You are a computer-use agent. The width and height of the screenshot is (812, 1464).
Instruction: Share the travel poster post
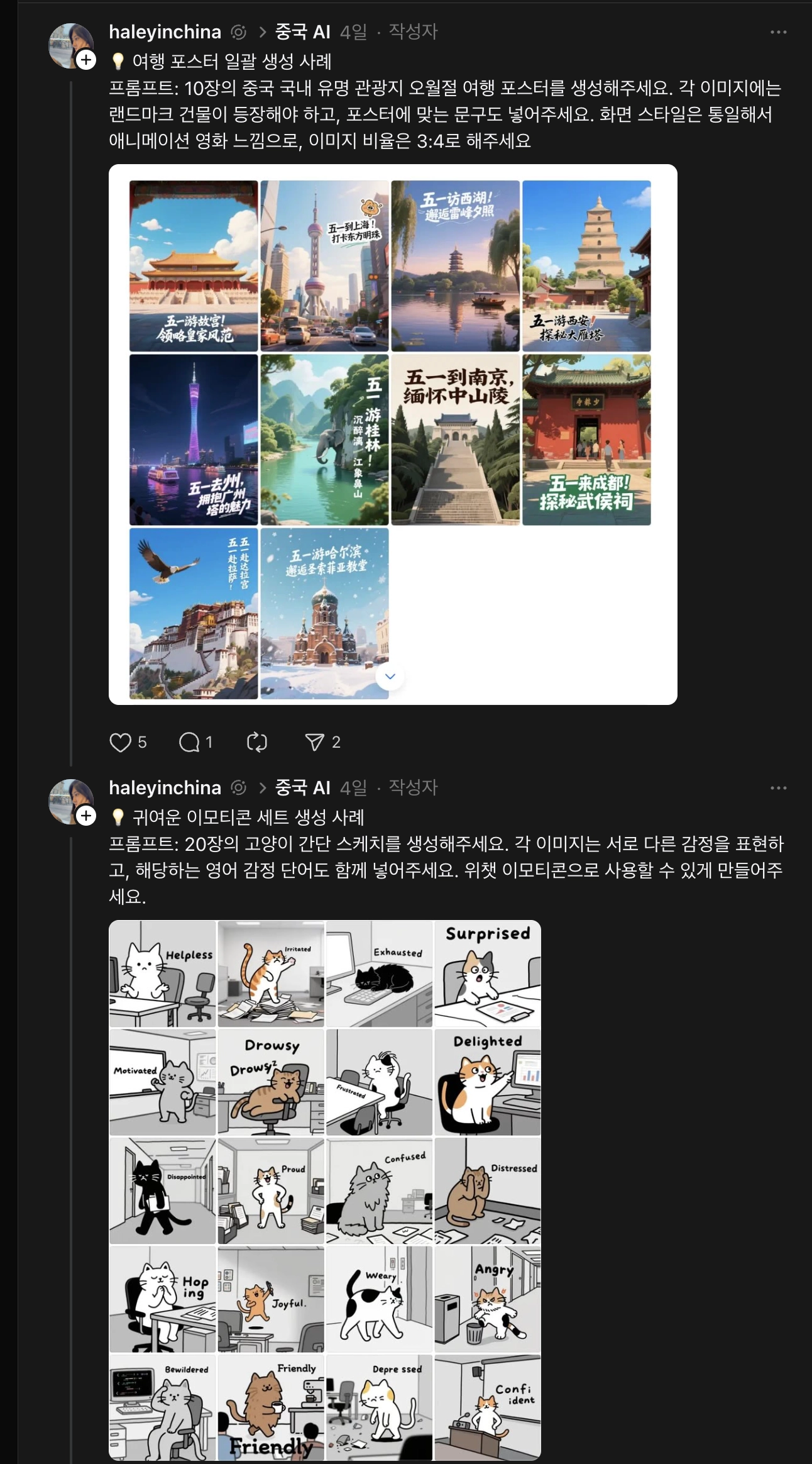[314, 742]
